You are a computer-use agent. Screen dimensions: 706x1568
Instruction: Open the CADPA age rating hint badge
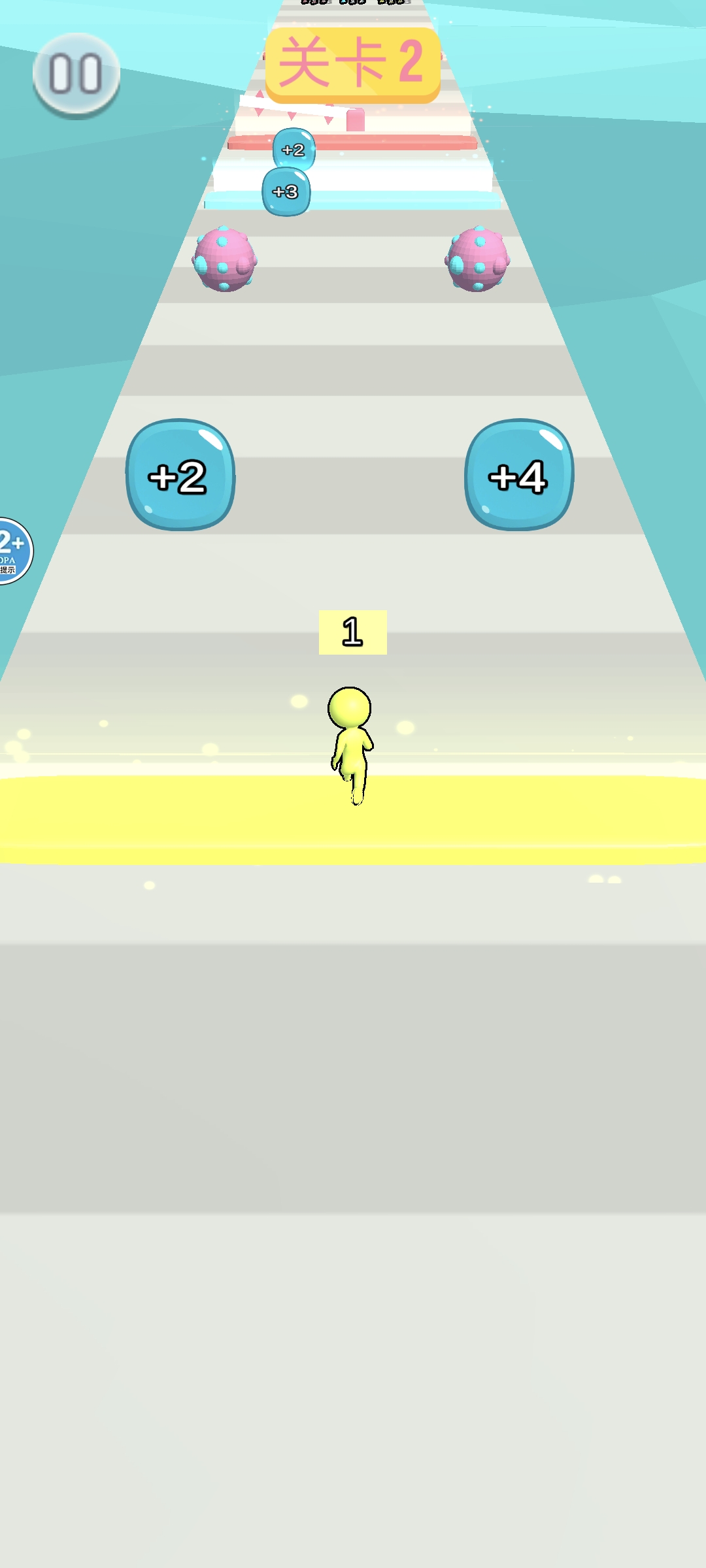13,551
